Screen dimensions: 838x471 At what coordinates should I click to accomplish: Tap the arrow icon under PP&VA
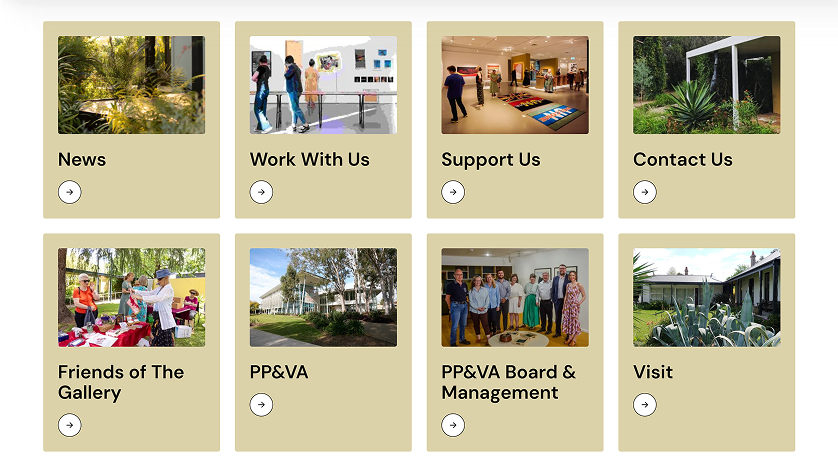261,404
